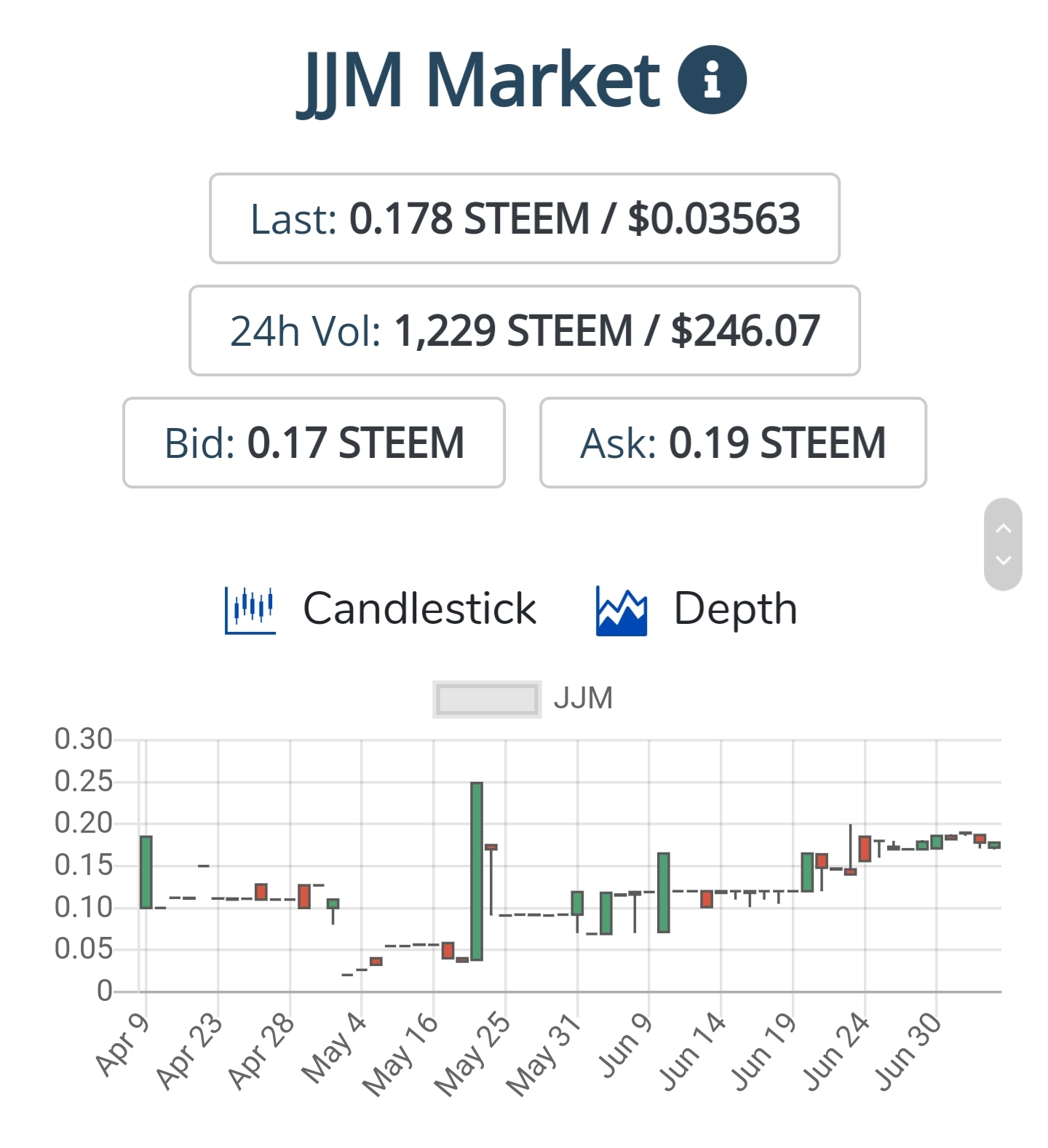Switch to the Depth chart
Image resolution: width=1048 pixels, height=1148 pixels.
(x=696, y=609)
